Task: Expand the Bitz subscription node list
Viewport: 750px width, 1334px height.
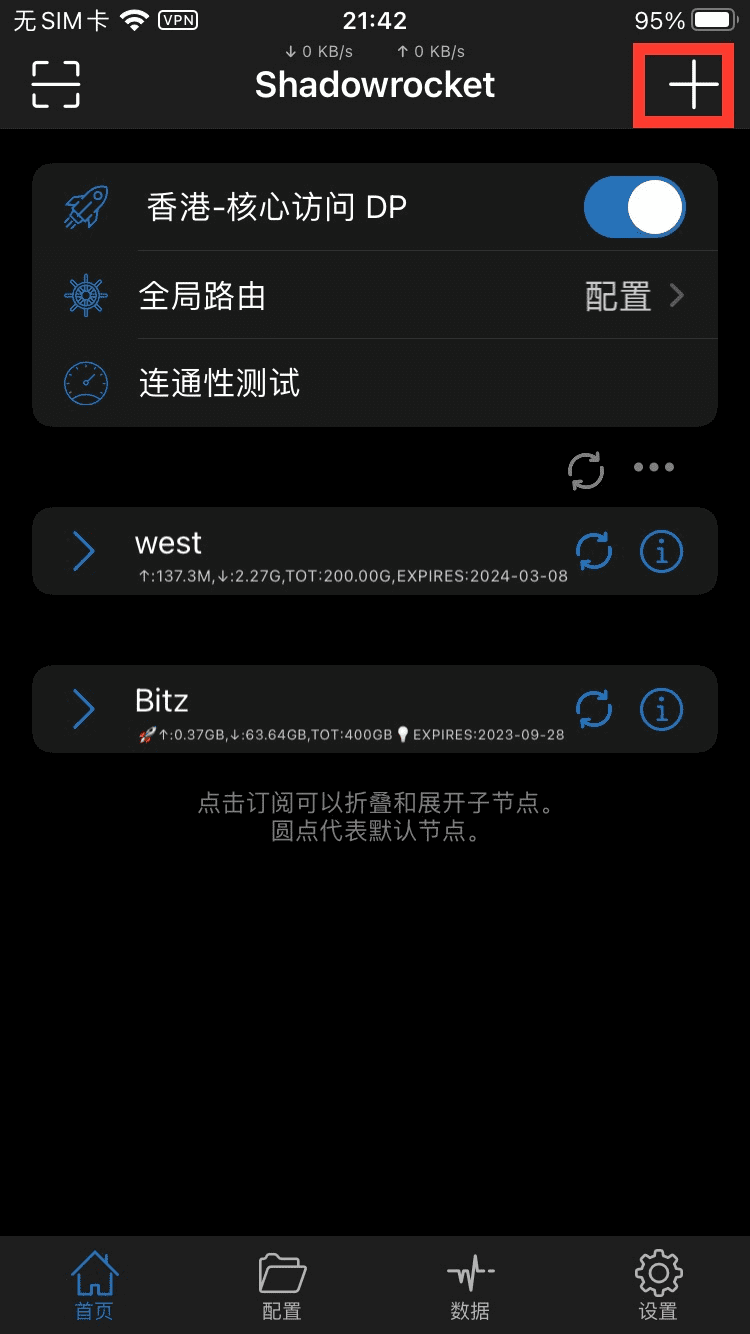Action: coord(84,709)
